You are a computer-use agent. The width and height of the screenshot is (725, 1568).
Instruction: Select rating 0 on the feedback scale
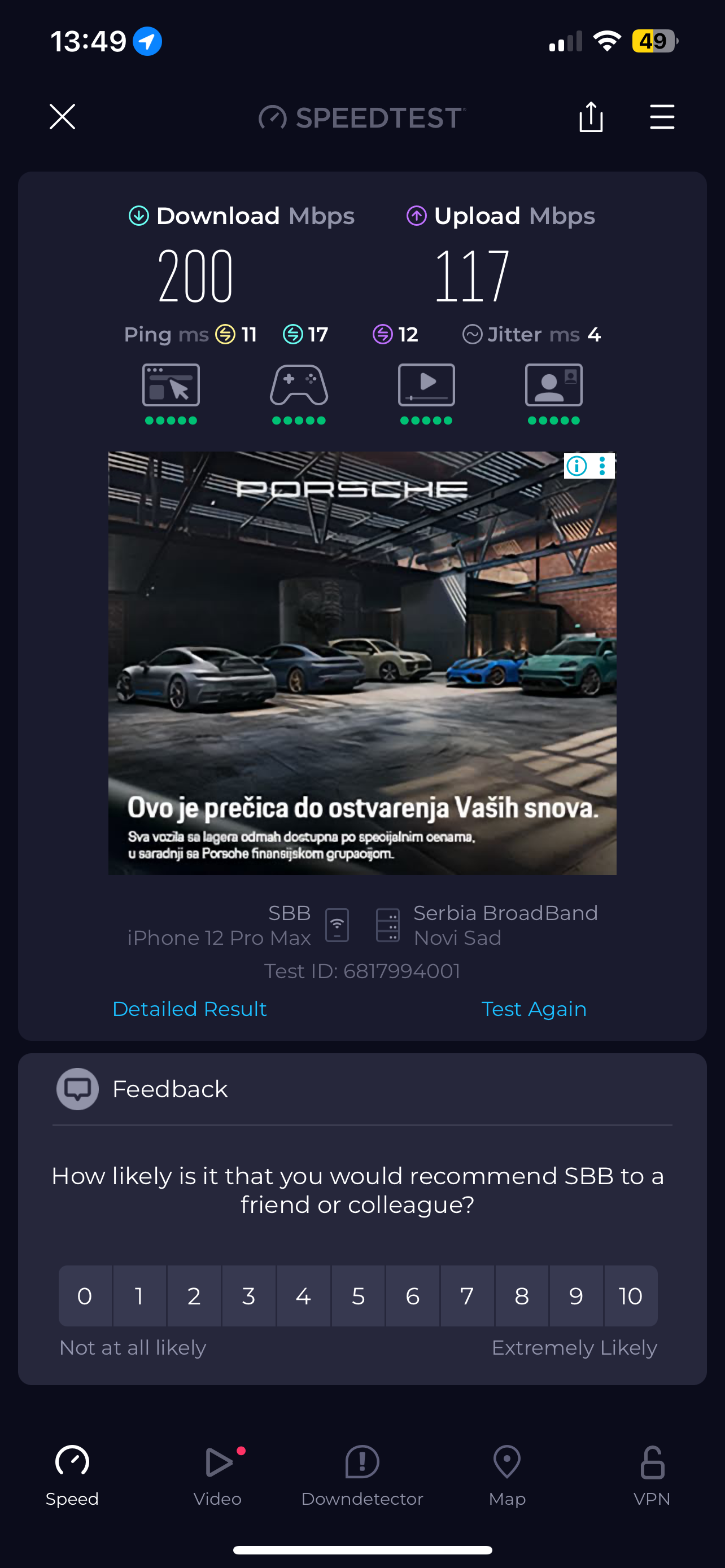(85, 1296)
